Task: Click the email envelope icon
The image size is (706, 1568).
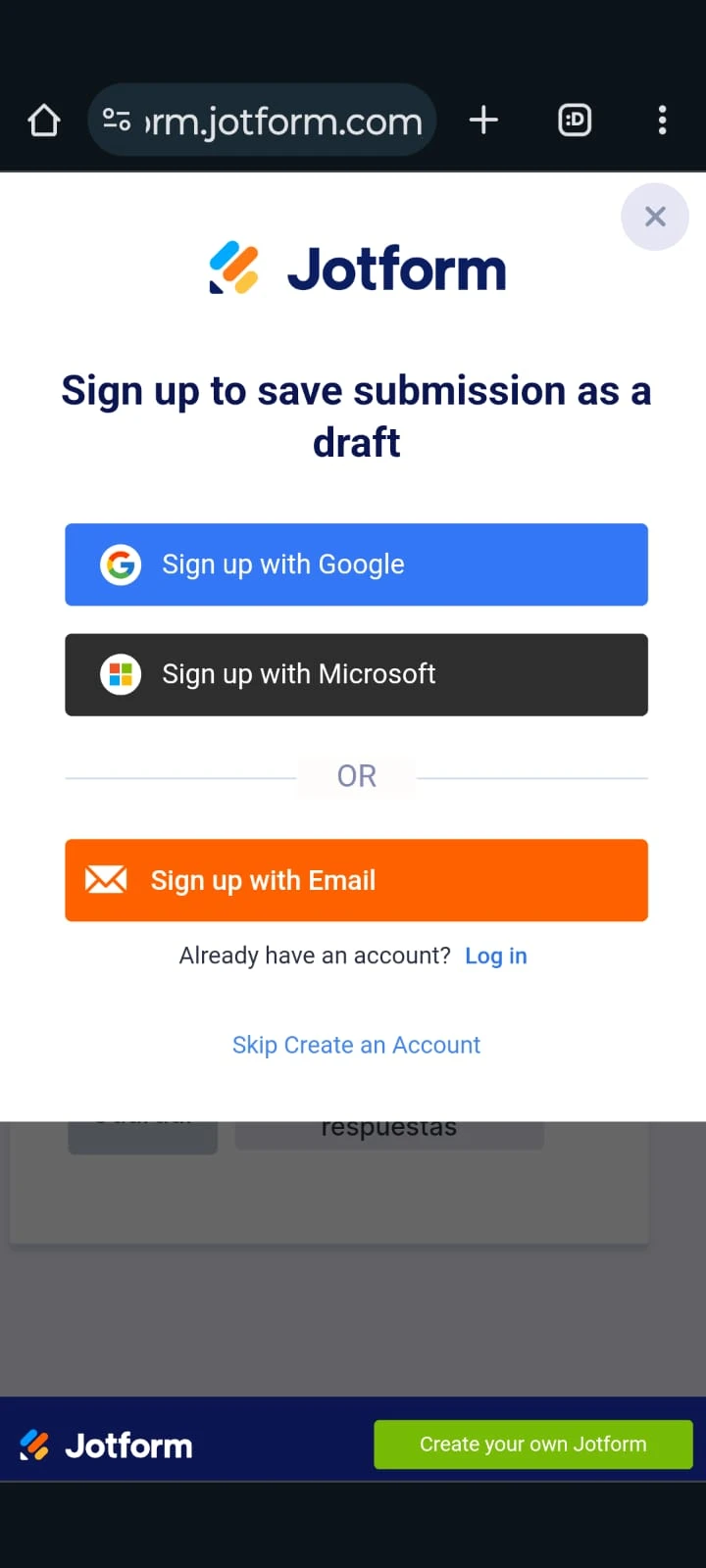Action: click(105, 880)
